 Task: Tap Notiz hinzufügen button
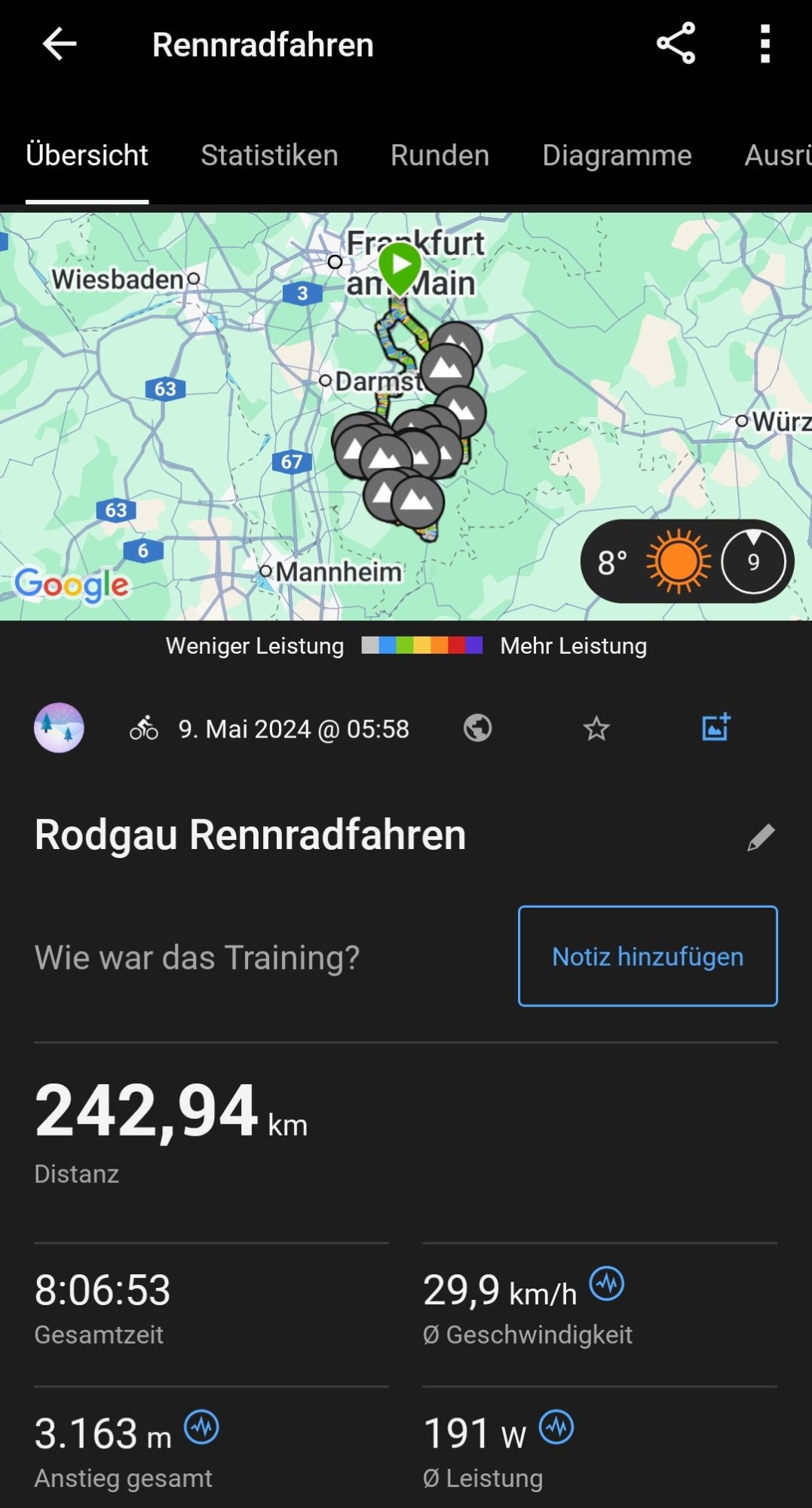click(x=648, y=956)
